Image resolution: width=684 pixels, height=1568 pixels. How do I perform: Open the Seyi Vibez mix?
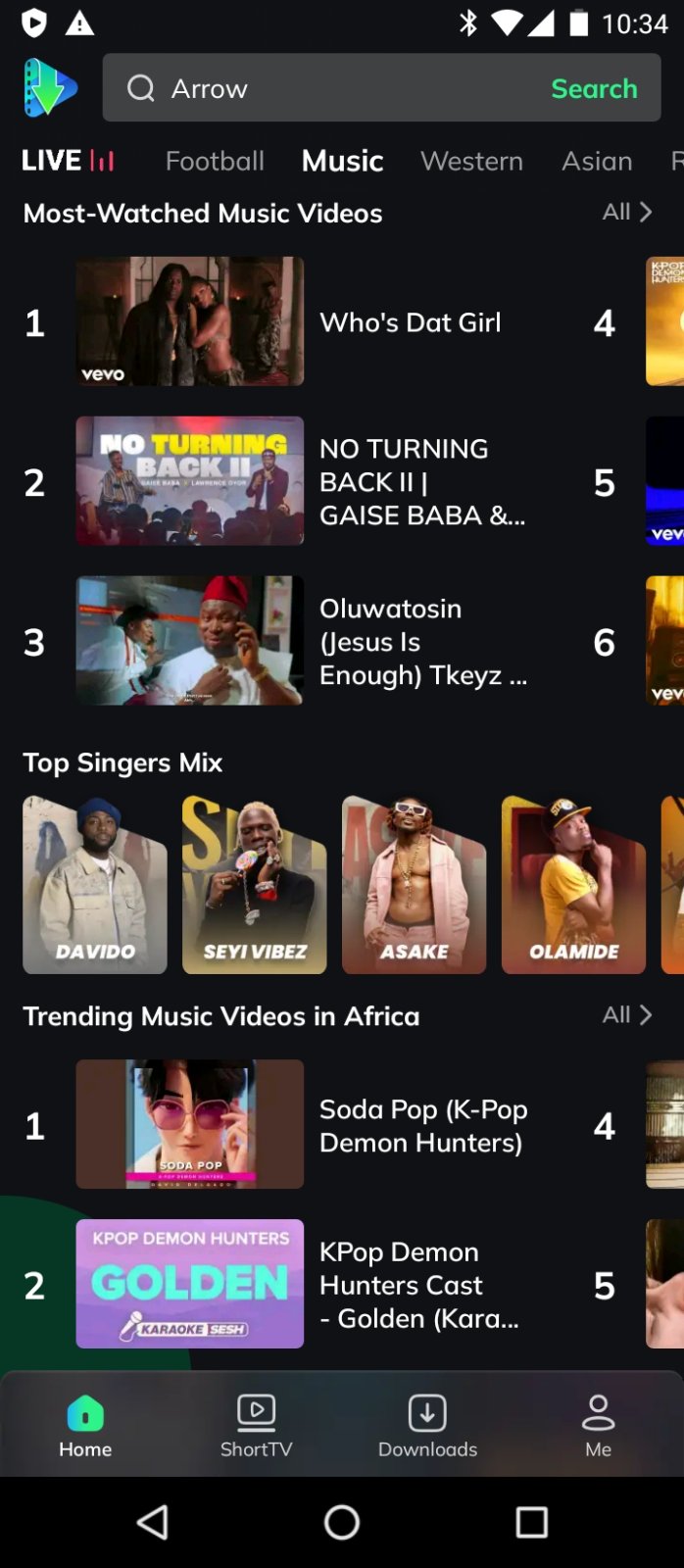[255, 885]
